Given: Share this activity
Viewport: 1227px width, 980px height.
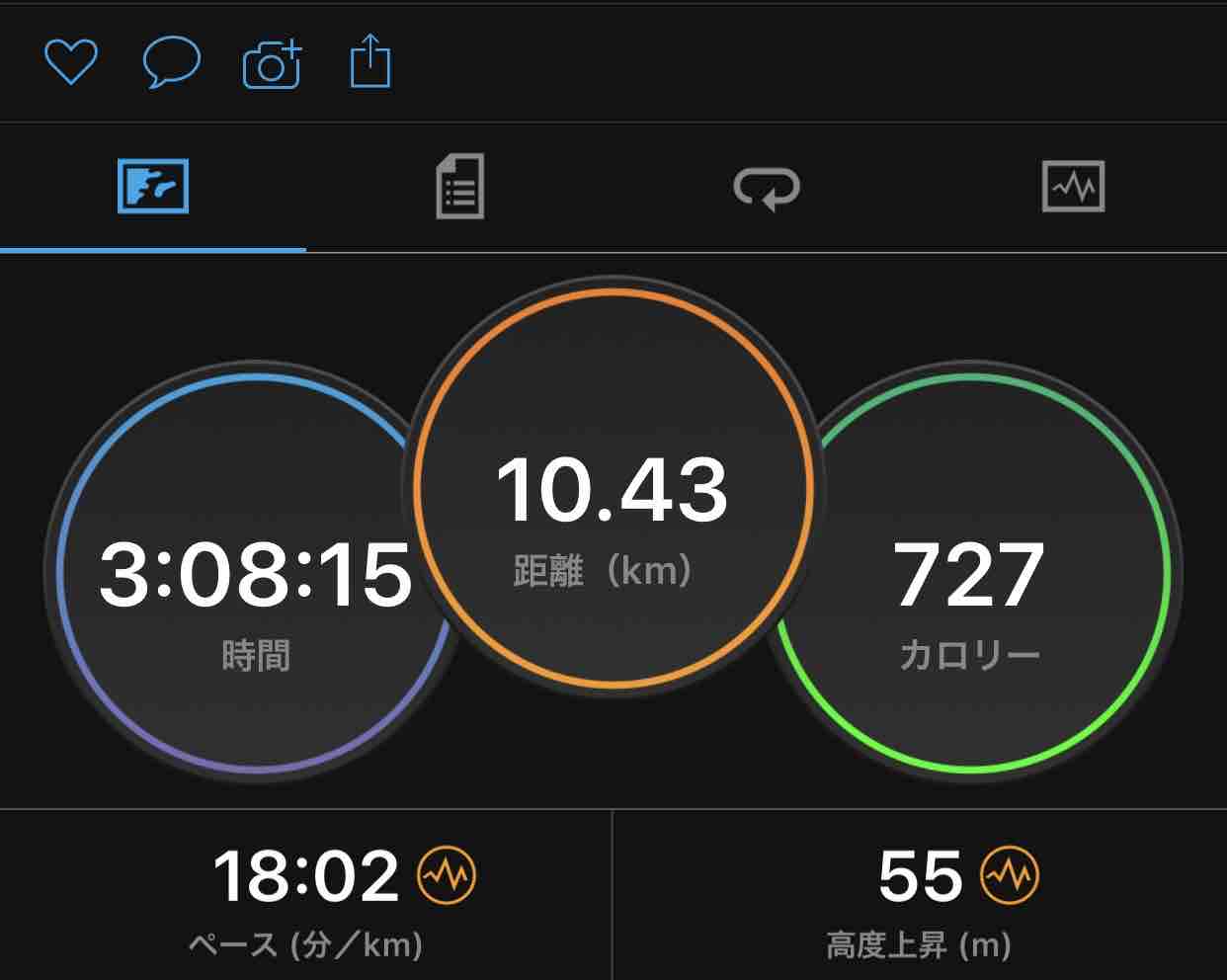Looking at the screenshot, I should (370, 61).
